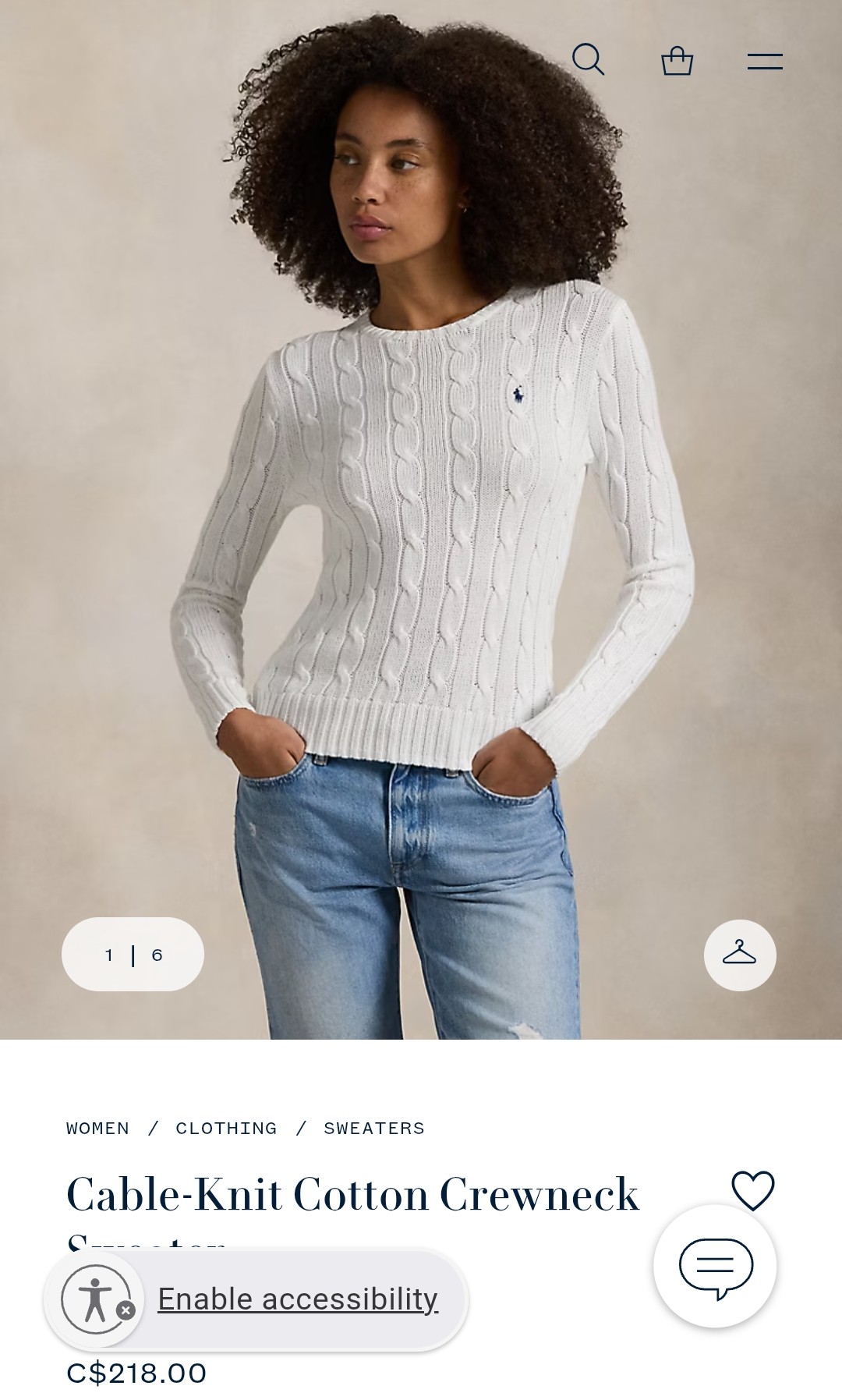
Task: Open the shopping bag
Action: (x=677, y=61)
